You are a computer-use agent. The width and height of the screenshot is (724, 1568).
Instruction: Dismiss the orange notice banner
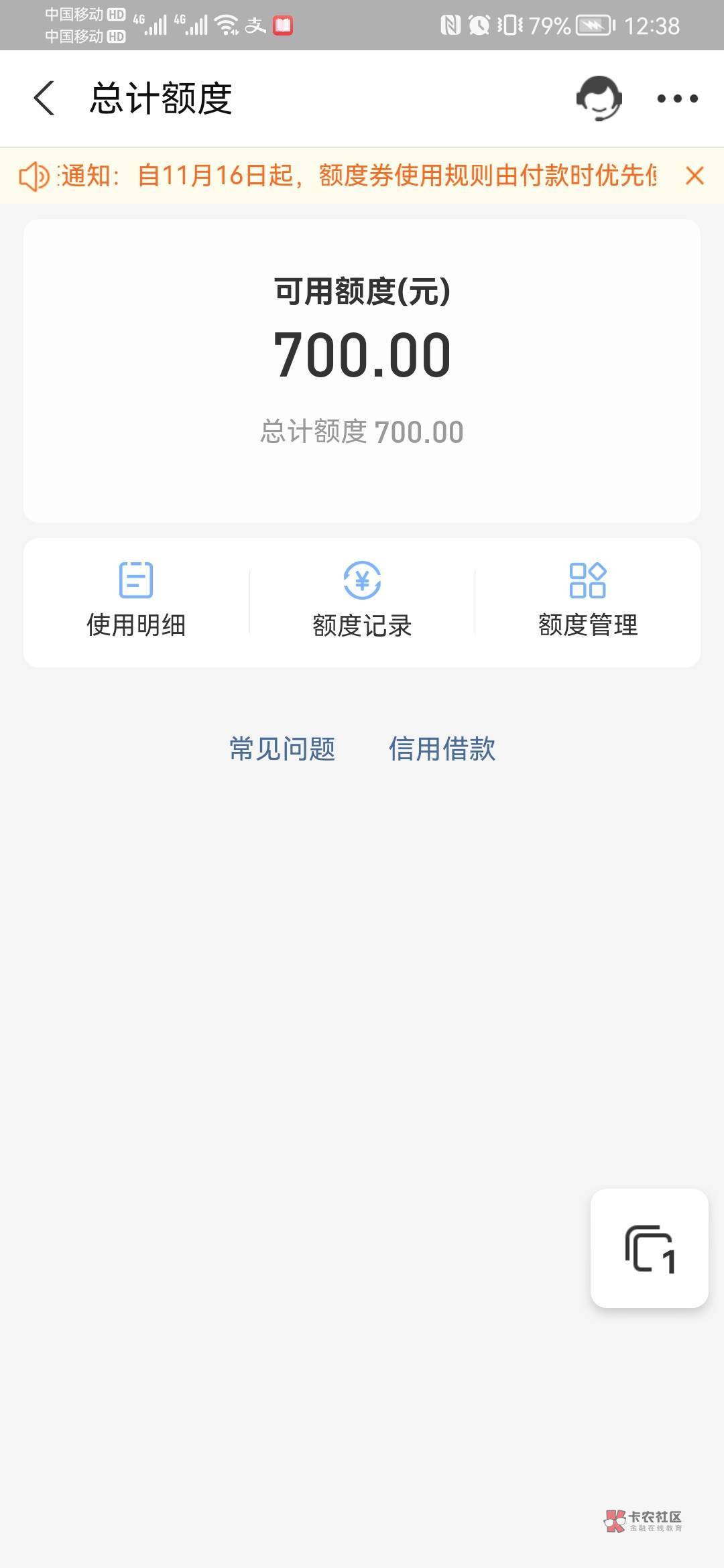[x=695, y=176]
